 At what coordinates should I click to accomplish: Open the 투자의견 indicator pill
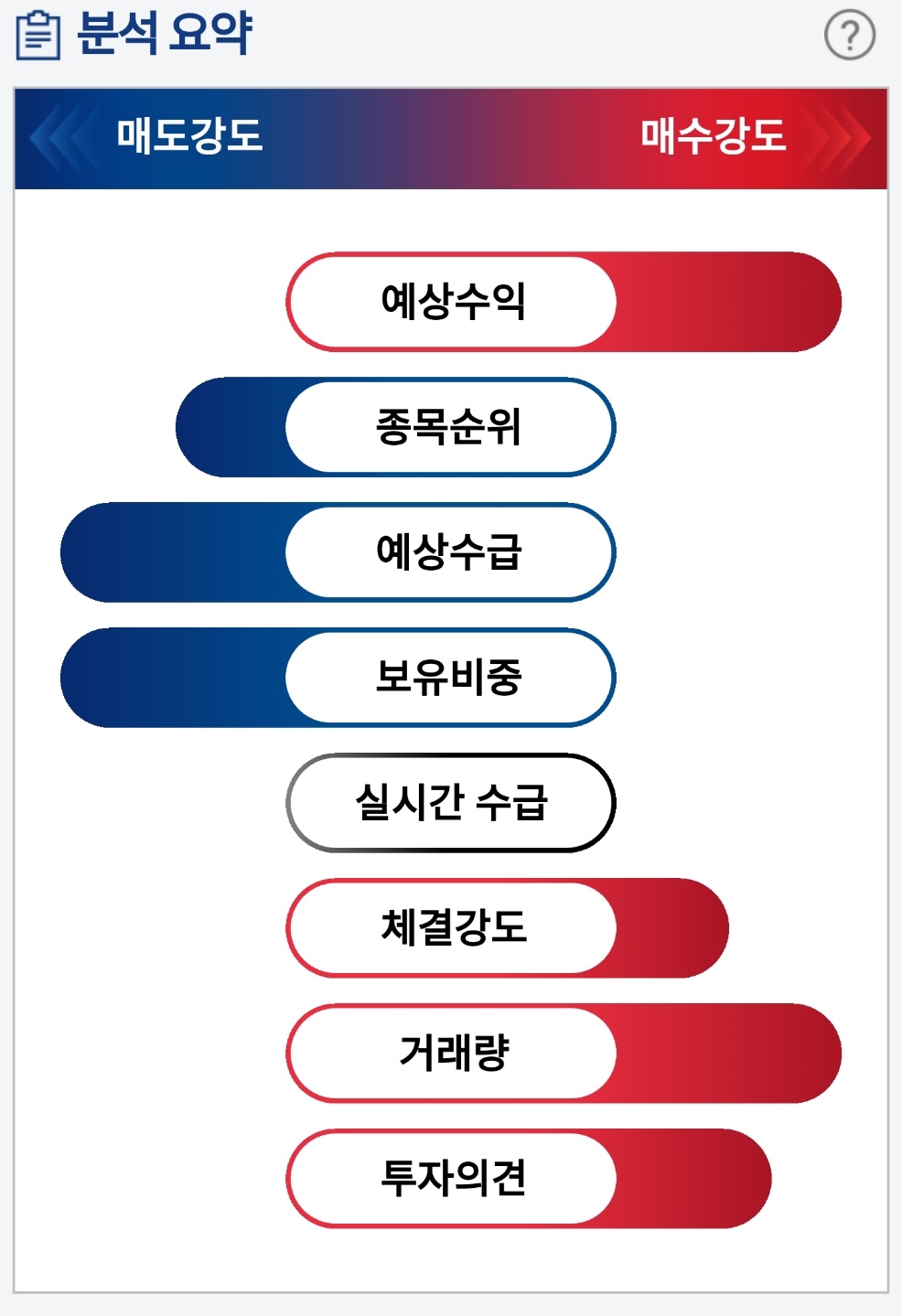(x=451, y=1179)
